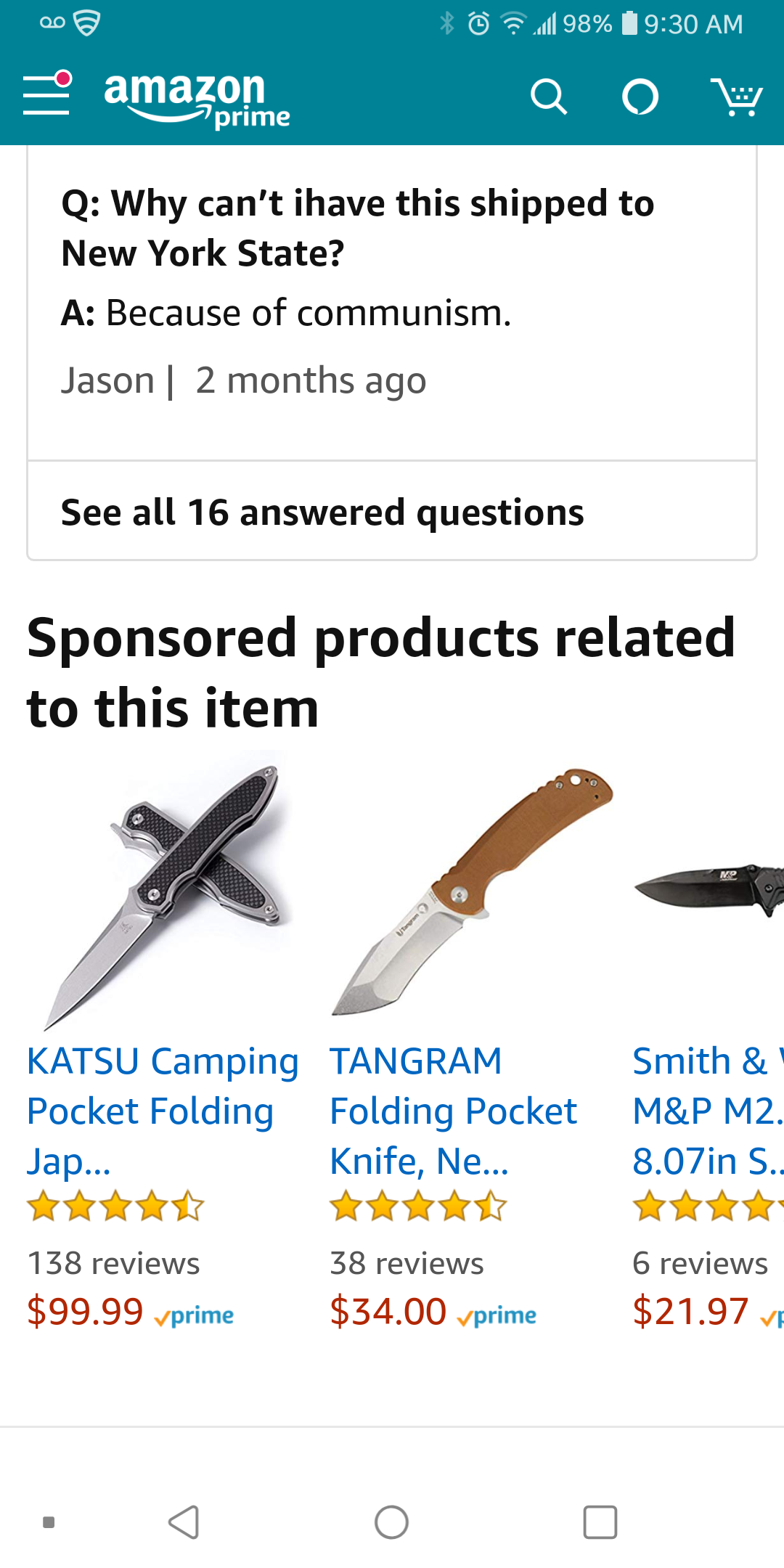Image resolution: width=784 pixels, height=1568 pixels.
Task: Go to the home screen via home button
Action: tap(392, 1522)
